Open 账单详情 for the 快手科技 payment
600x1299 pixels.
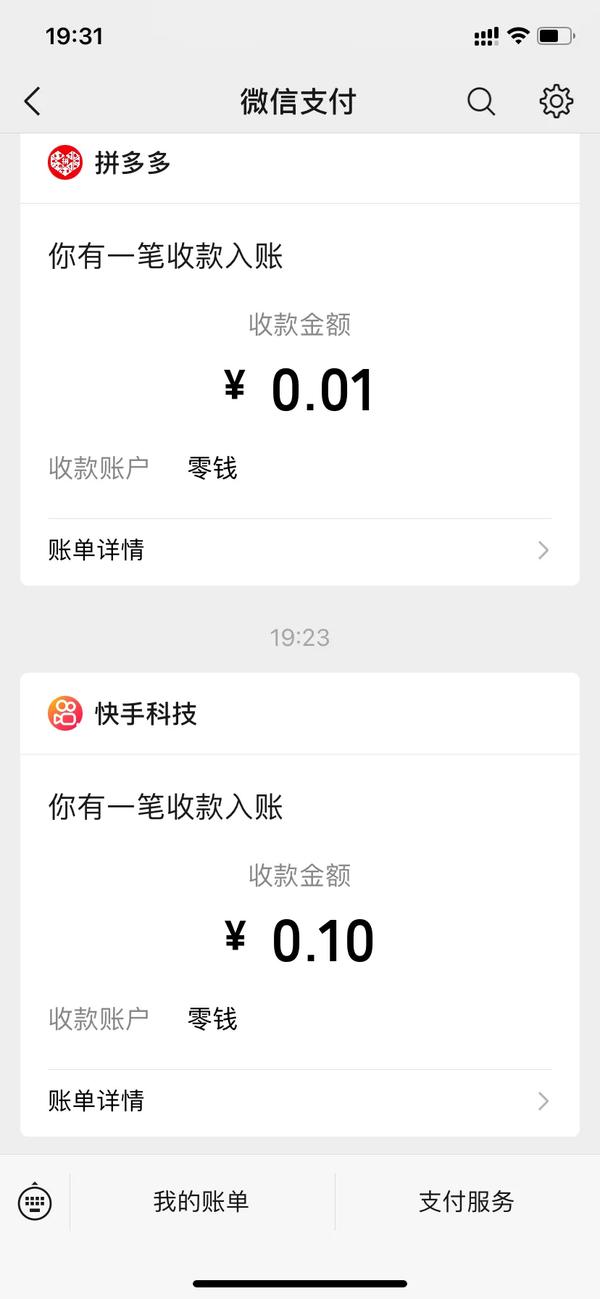300,1101
